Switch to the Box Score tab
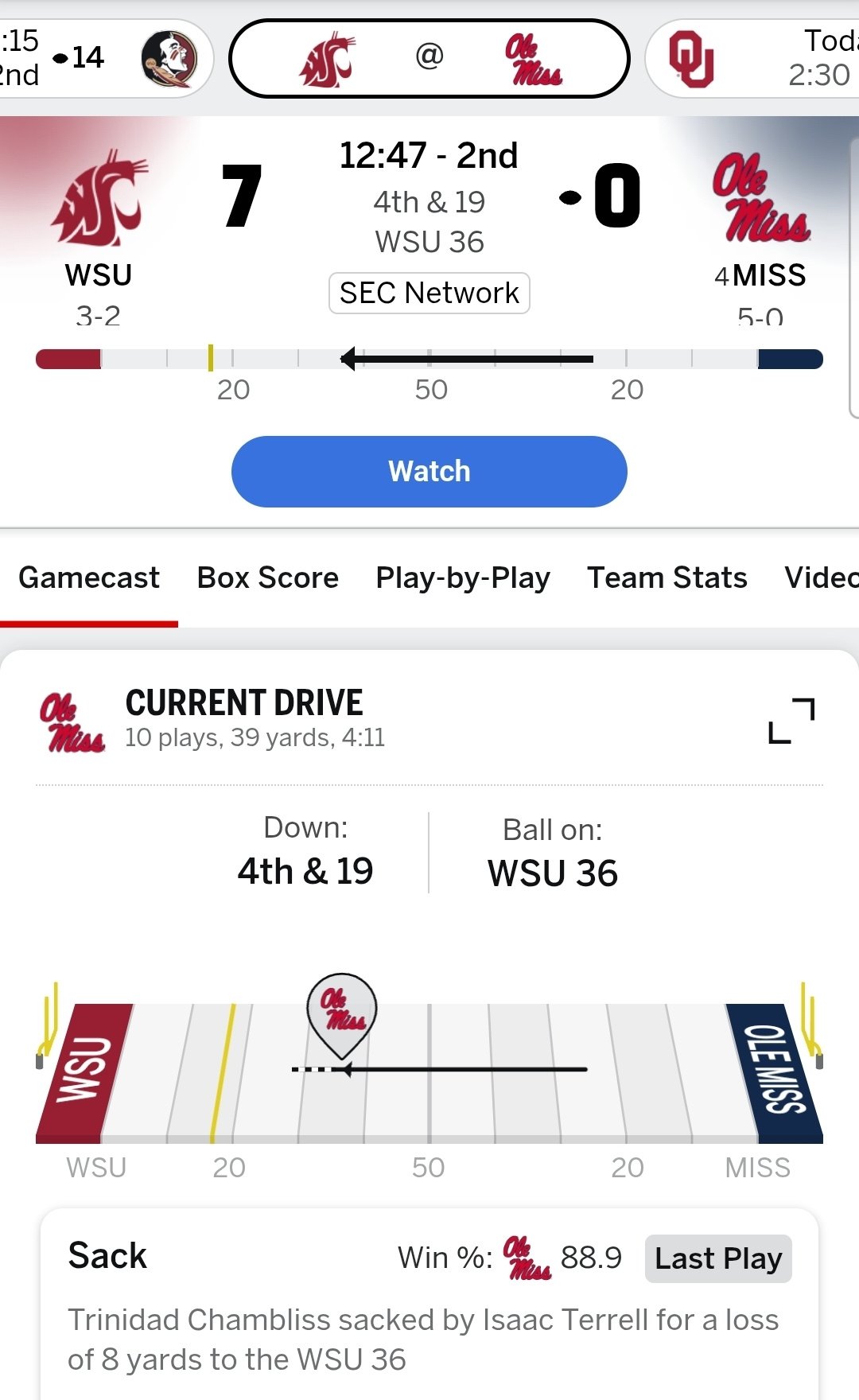This screenshot has height=1400, width=859. pyautogui.click(x=267, y=577)
